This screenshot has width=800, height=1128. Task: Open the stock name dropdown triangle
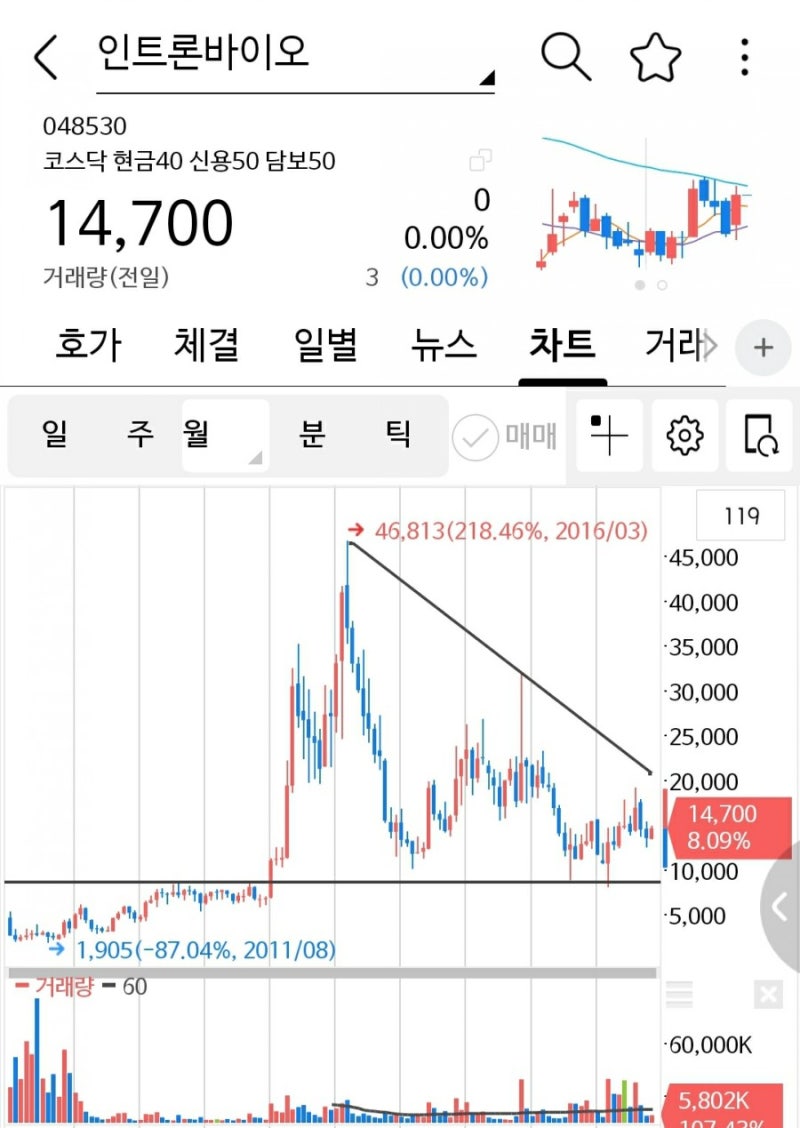click(487, 77)
